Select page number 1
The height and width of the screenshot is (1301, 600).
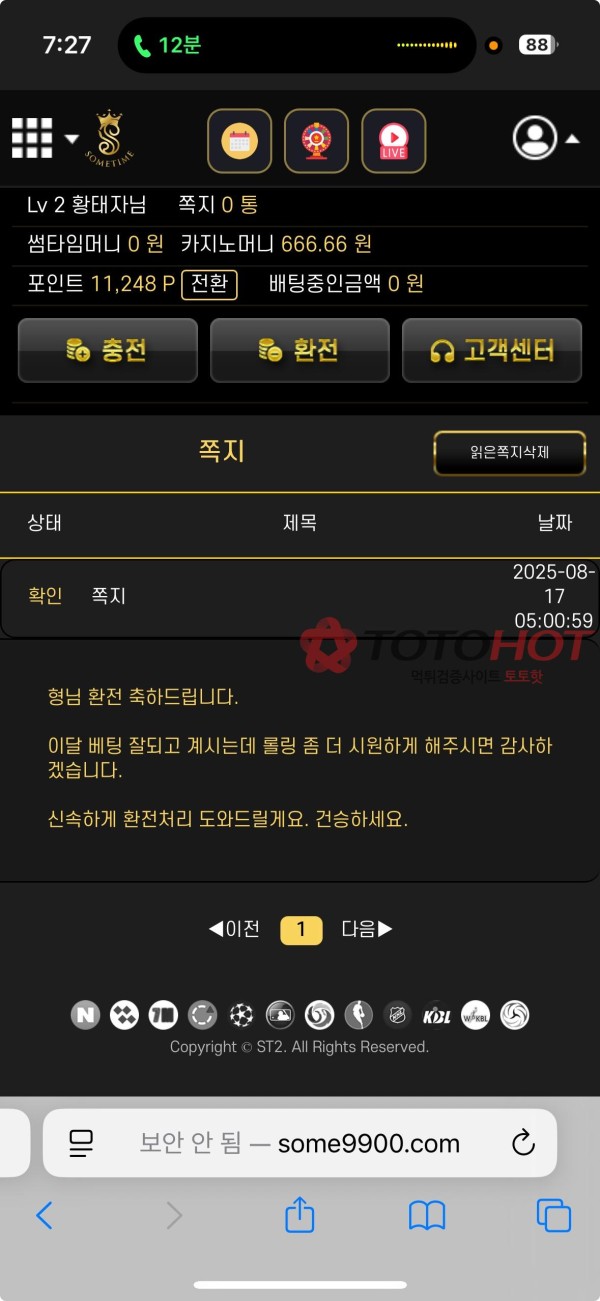pos(300,930)
